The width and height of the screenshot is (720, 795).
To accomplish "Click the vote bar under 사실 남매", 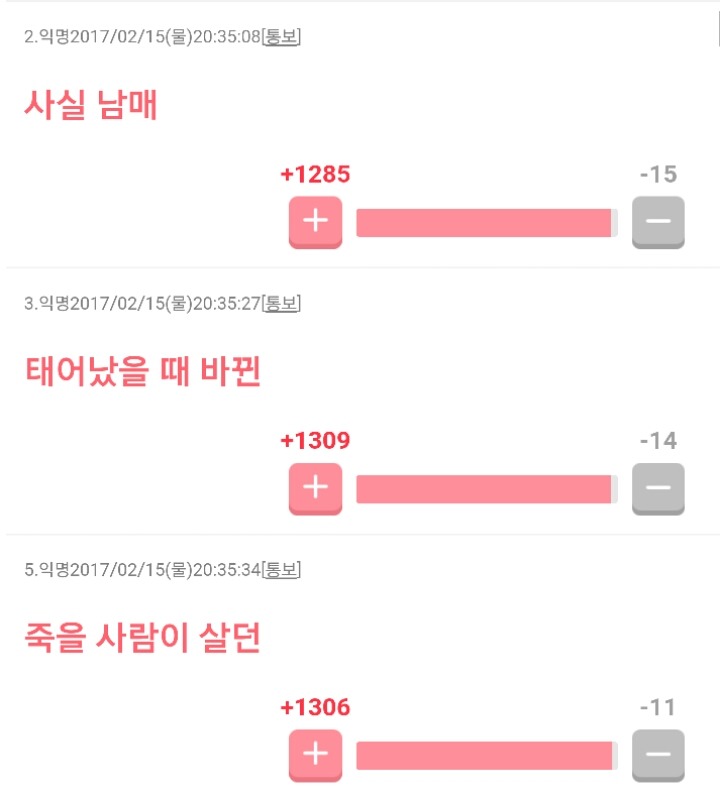I will click(485, 222).
